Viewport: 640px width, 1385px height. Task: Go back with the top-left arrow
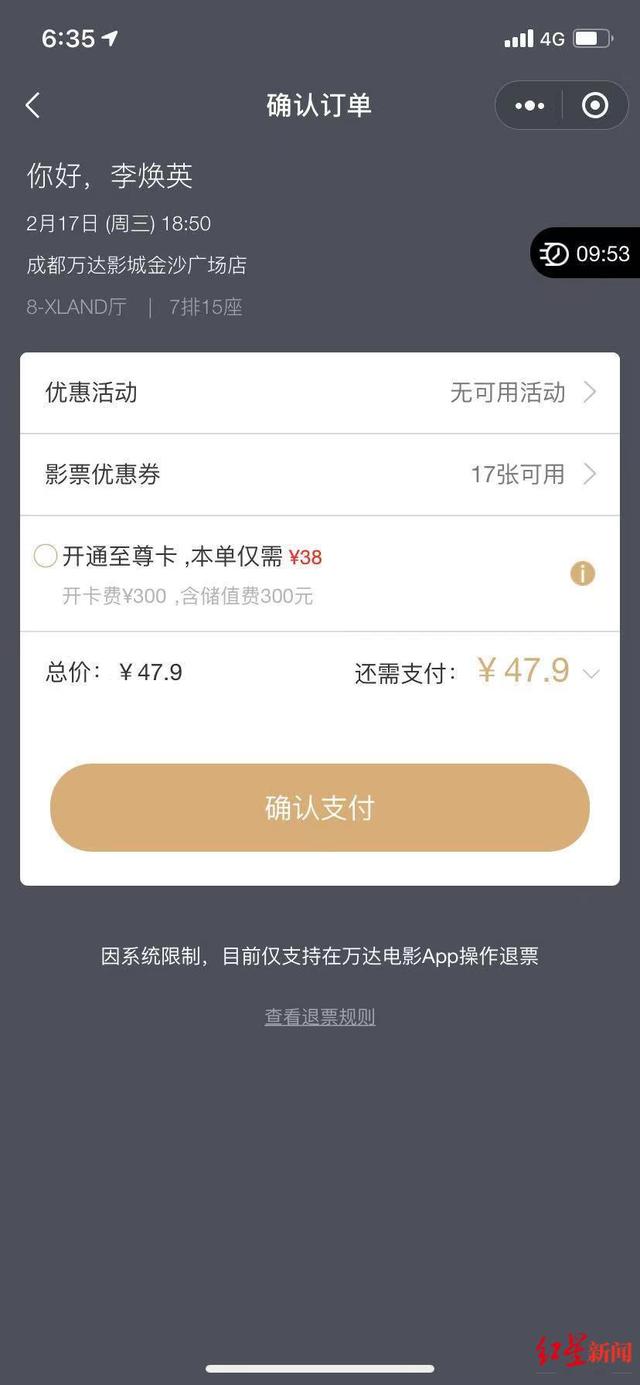(x=33, y=105)
